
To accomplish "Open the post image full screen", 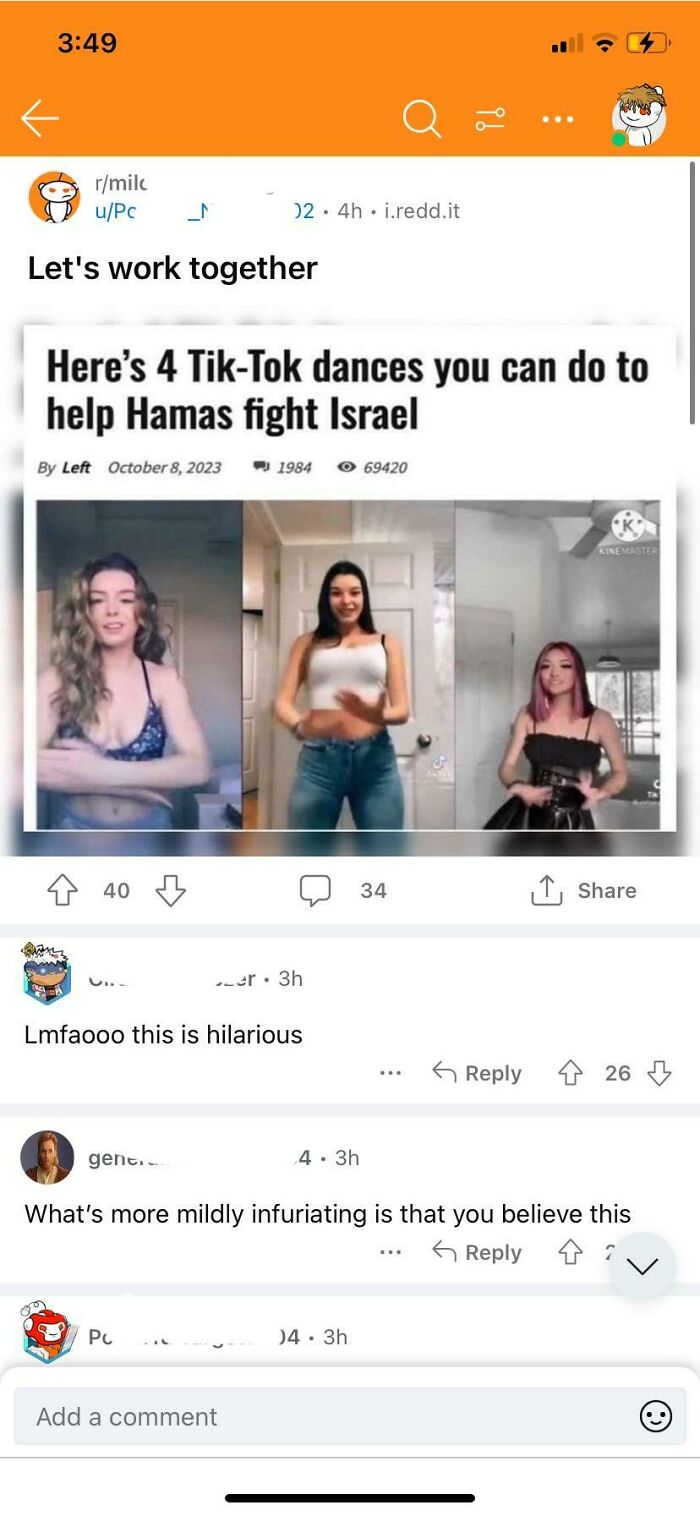I will coord(350,590).
